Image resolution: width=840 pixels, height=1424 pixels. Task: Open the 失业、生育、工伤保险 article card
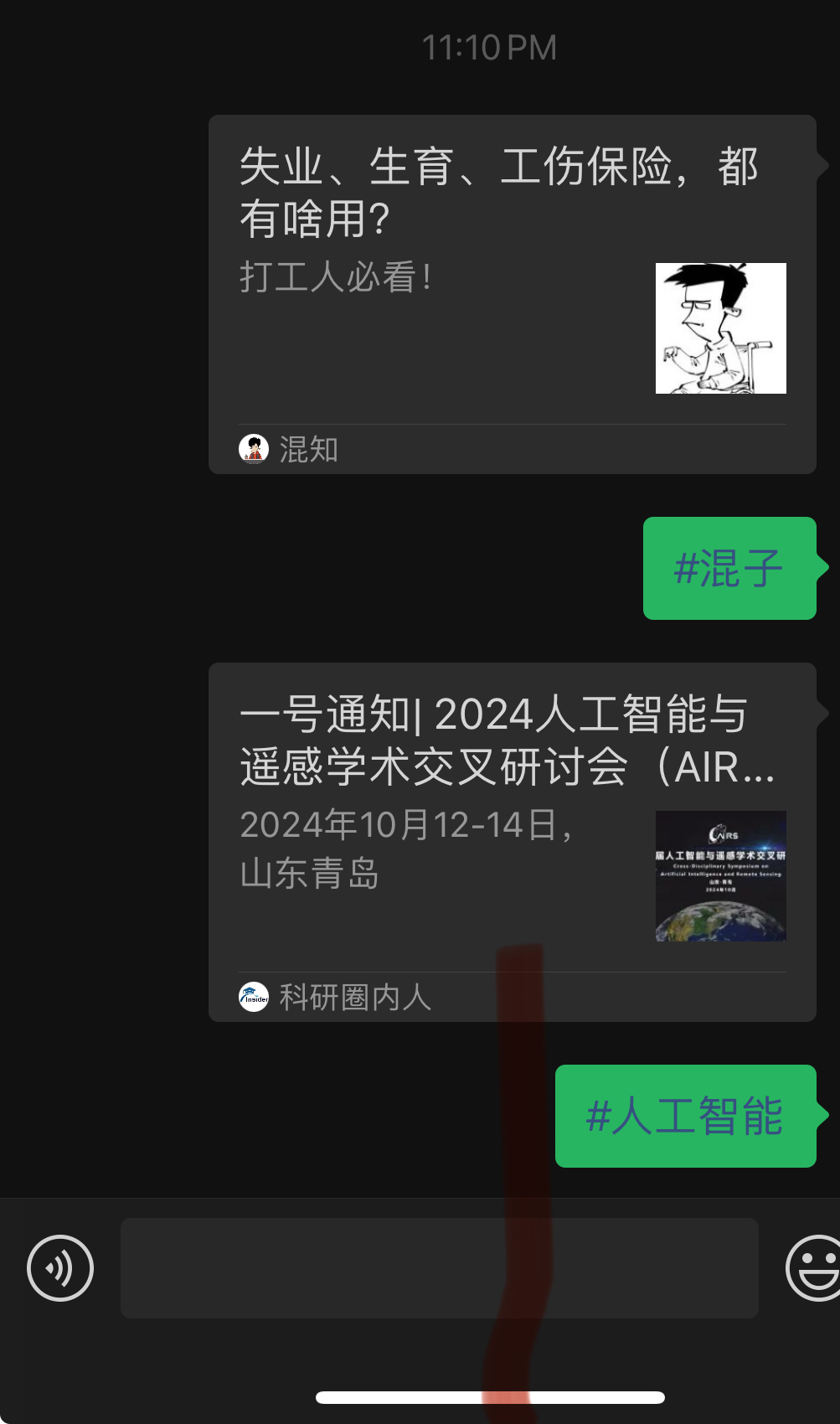point(512,293)
